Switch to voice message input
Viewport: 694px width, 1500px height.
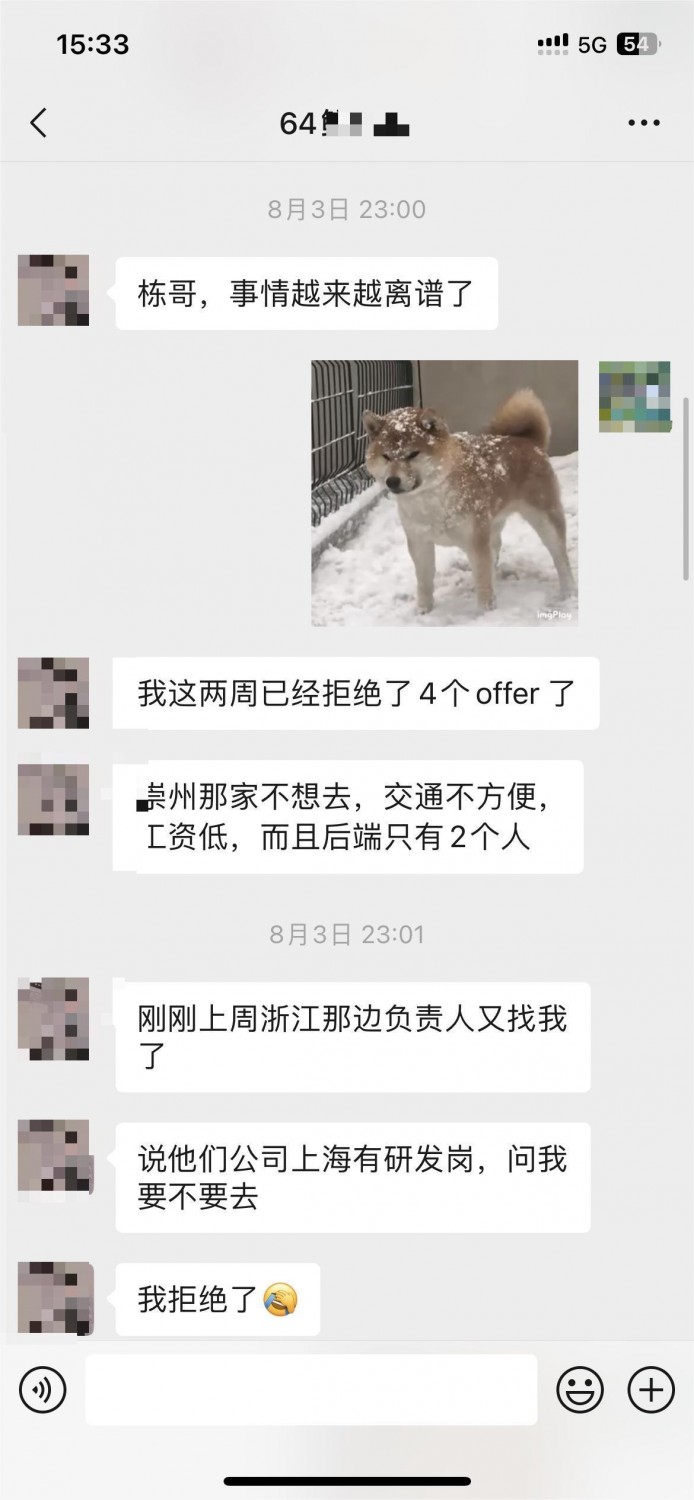pos(43,1389)
